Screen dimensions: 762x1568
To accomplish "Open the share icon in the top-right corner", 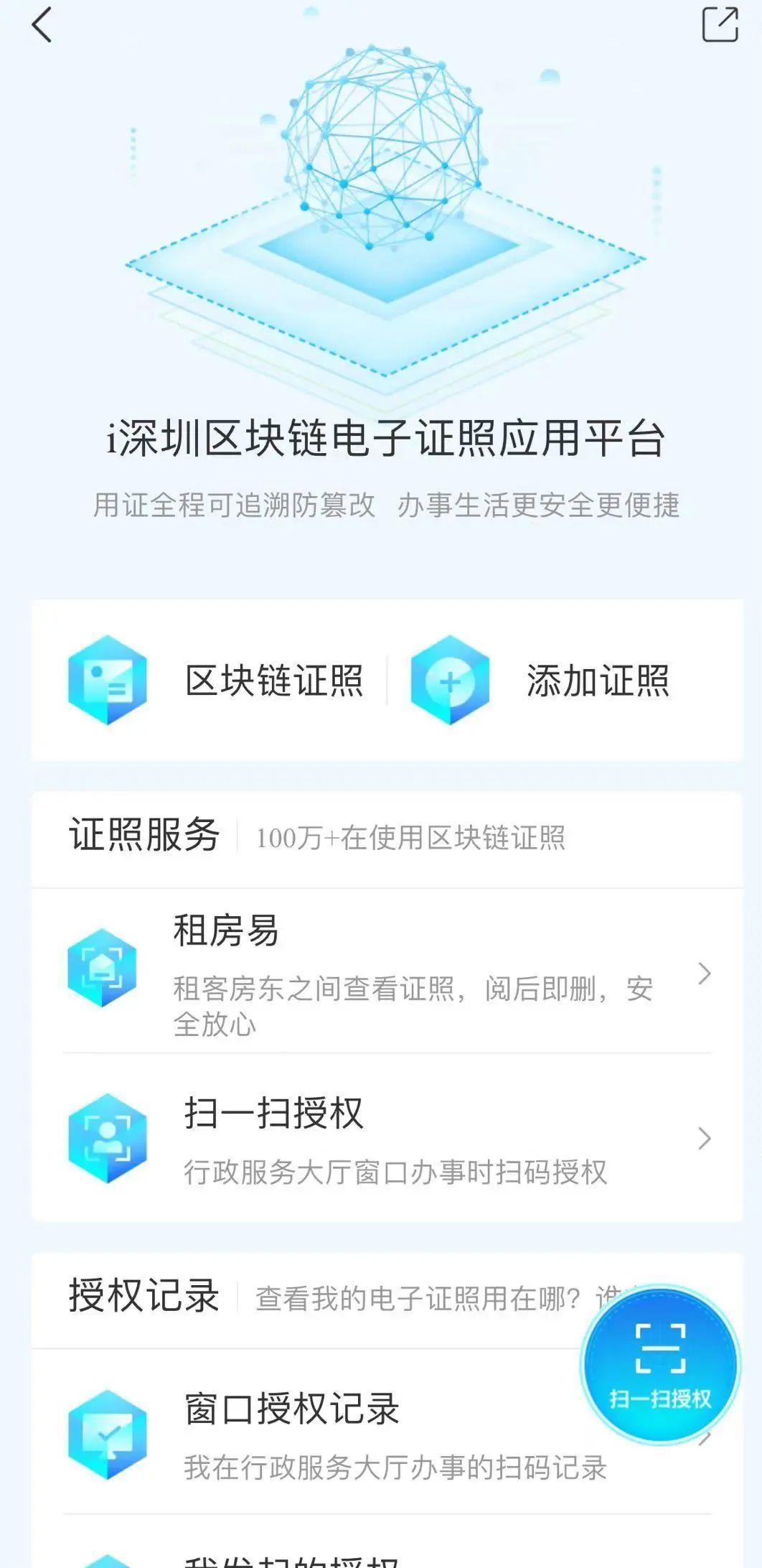I will [719, 24].
